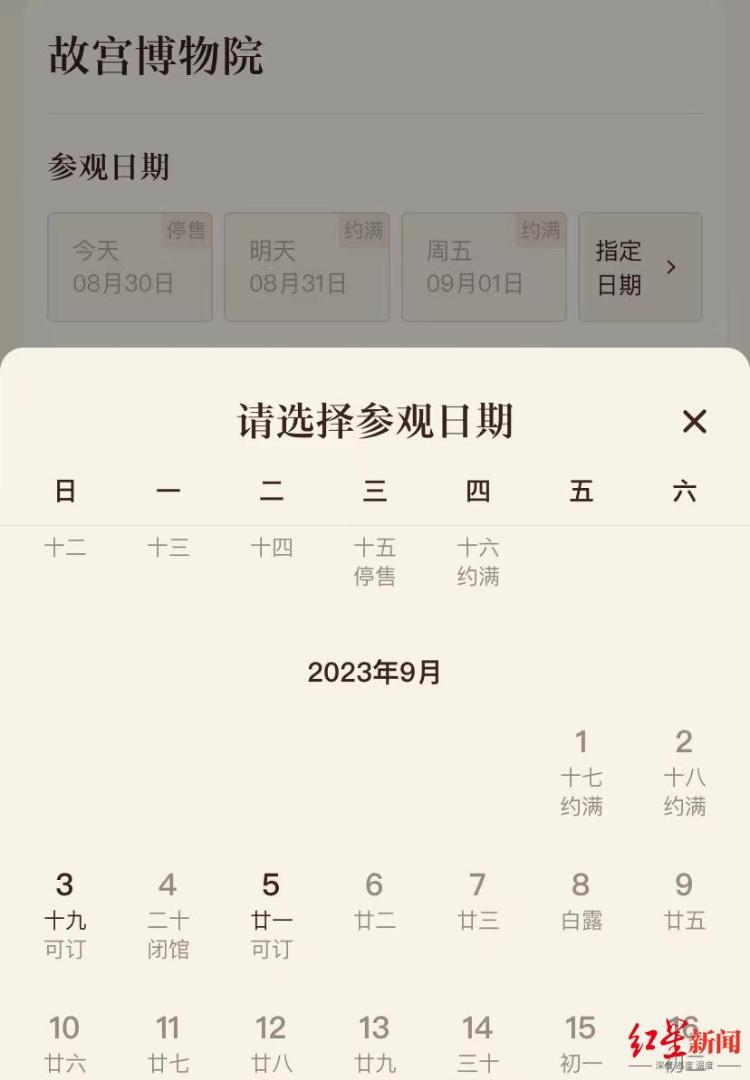Close the date picker dialog
Viewport: 750px width, 1080px height.
coord(694,422)
